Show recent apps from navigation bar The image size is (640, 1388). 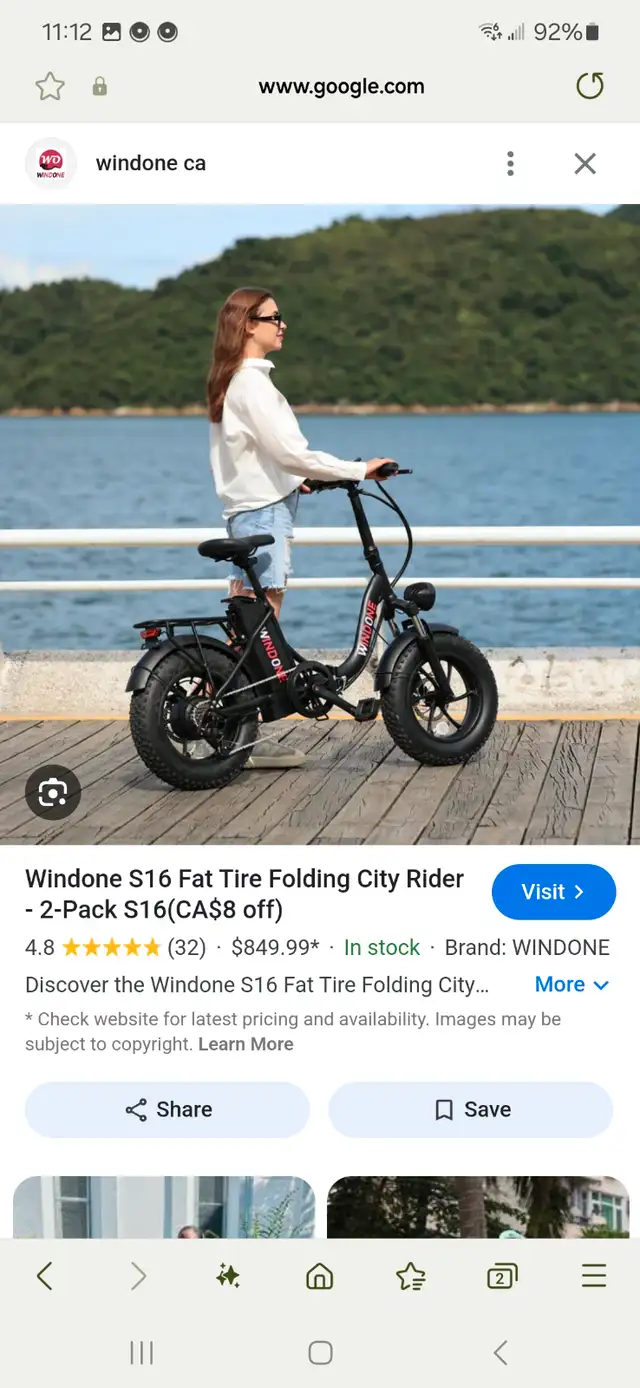[x=141, y=1353]
